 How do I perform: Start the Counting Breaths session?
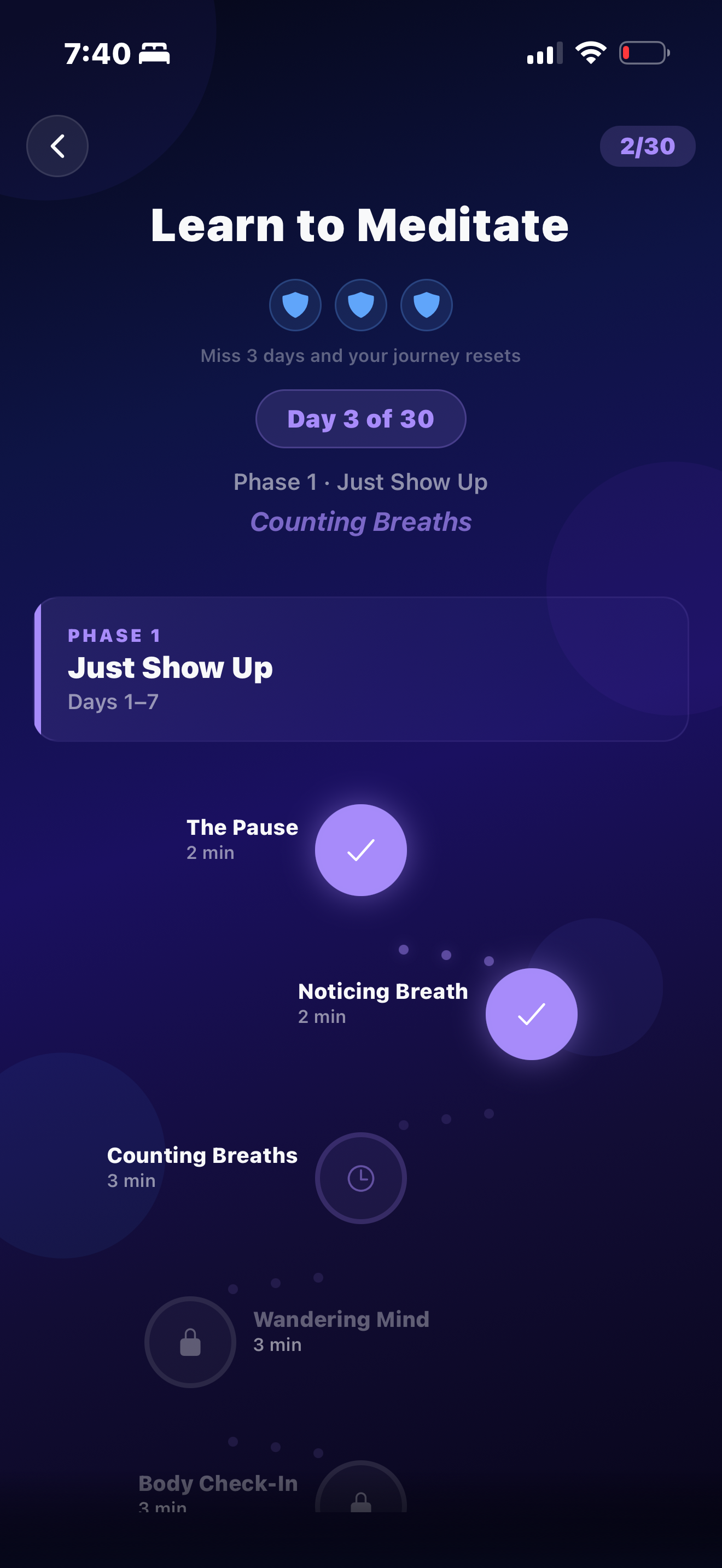[360, 1178]
